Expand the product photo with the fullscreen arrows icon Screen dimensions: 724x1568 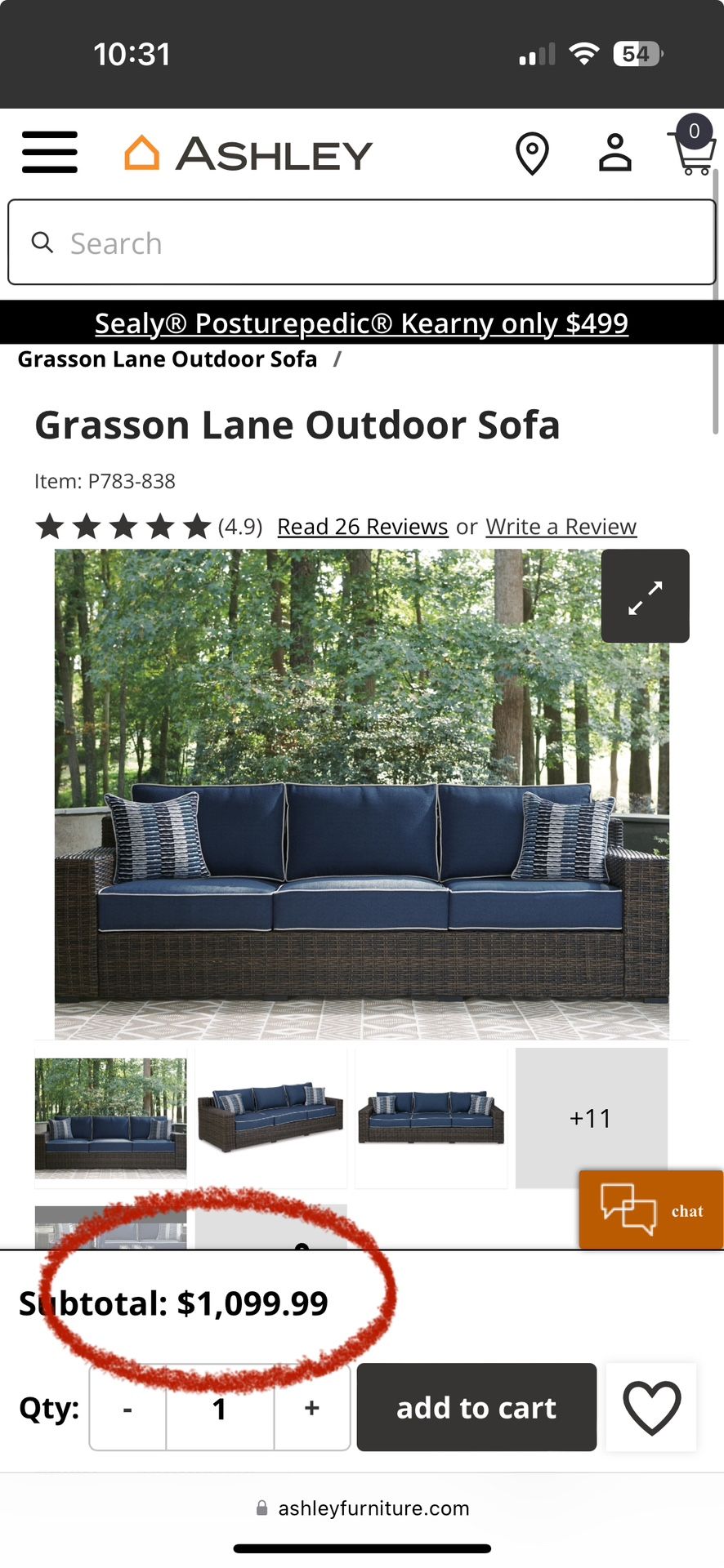pyautogui.click(x=645, y=596)
